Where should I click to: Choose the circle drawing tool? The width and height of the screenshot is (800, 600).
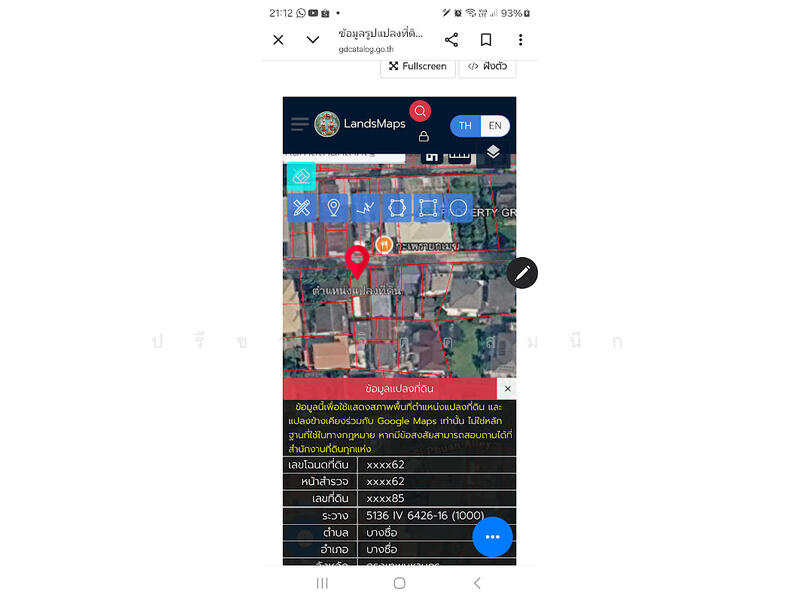[x=458, y=208]
